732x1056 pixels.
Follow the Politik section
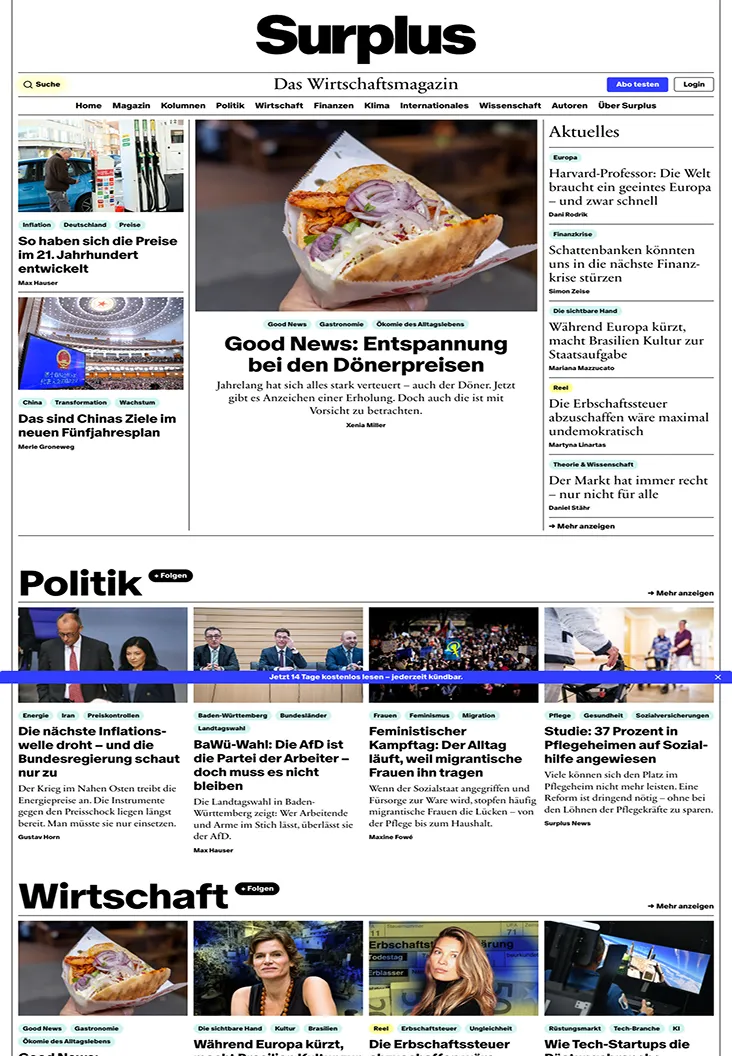tap(171, 576)
